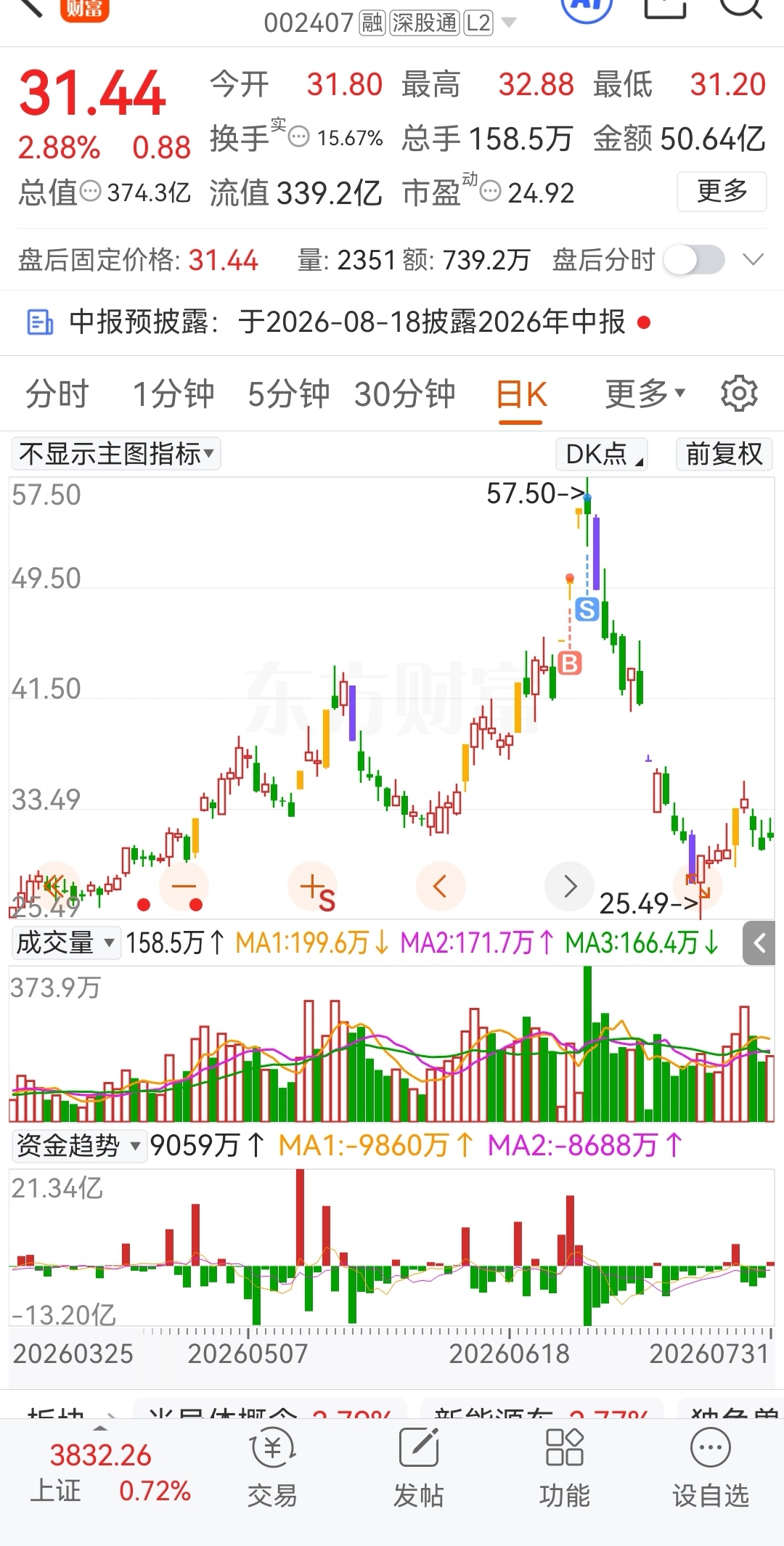Switch to the 分时 tab

click(57, 394)
